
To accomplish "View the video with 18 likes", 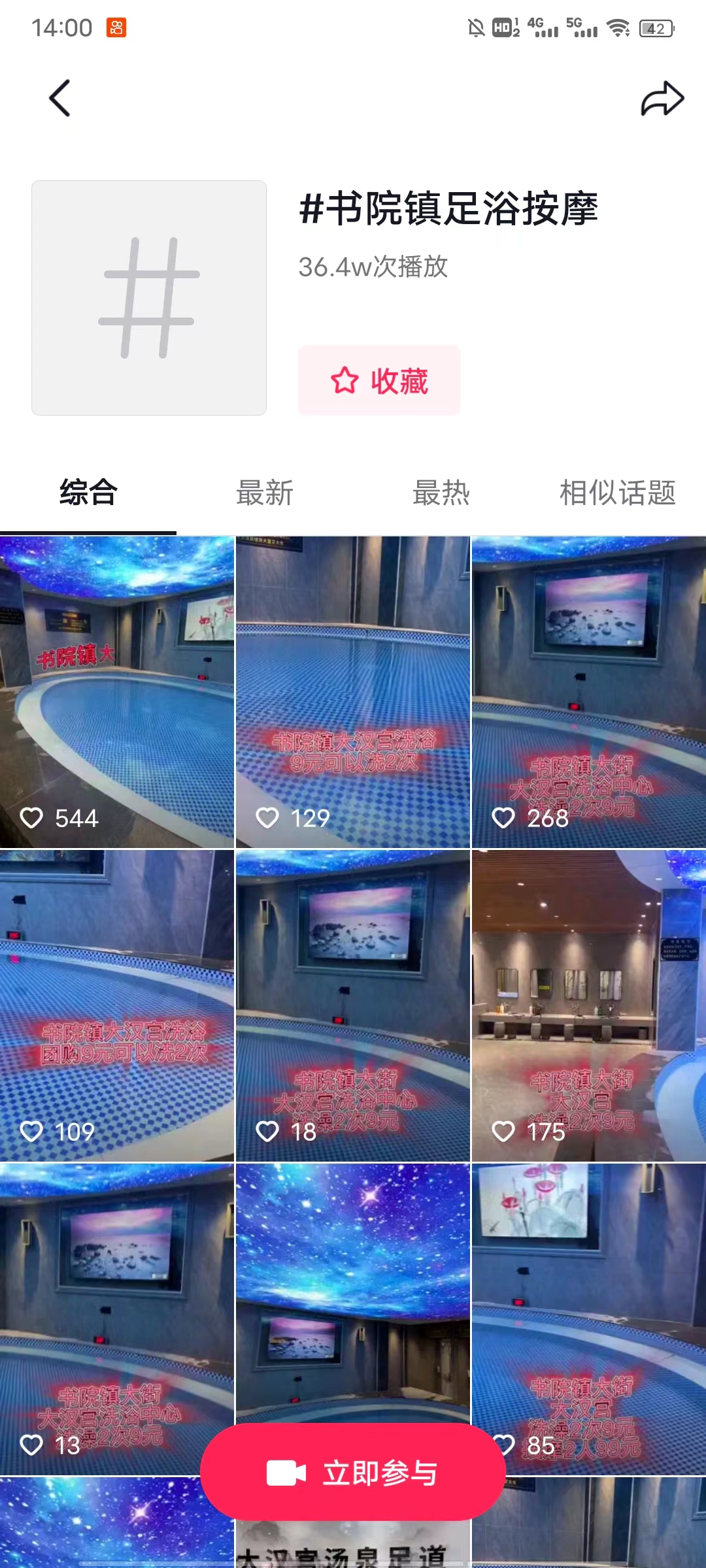I will 353,1005.
